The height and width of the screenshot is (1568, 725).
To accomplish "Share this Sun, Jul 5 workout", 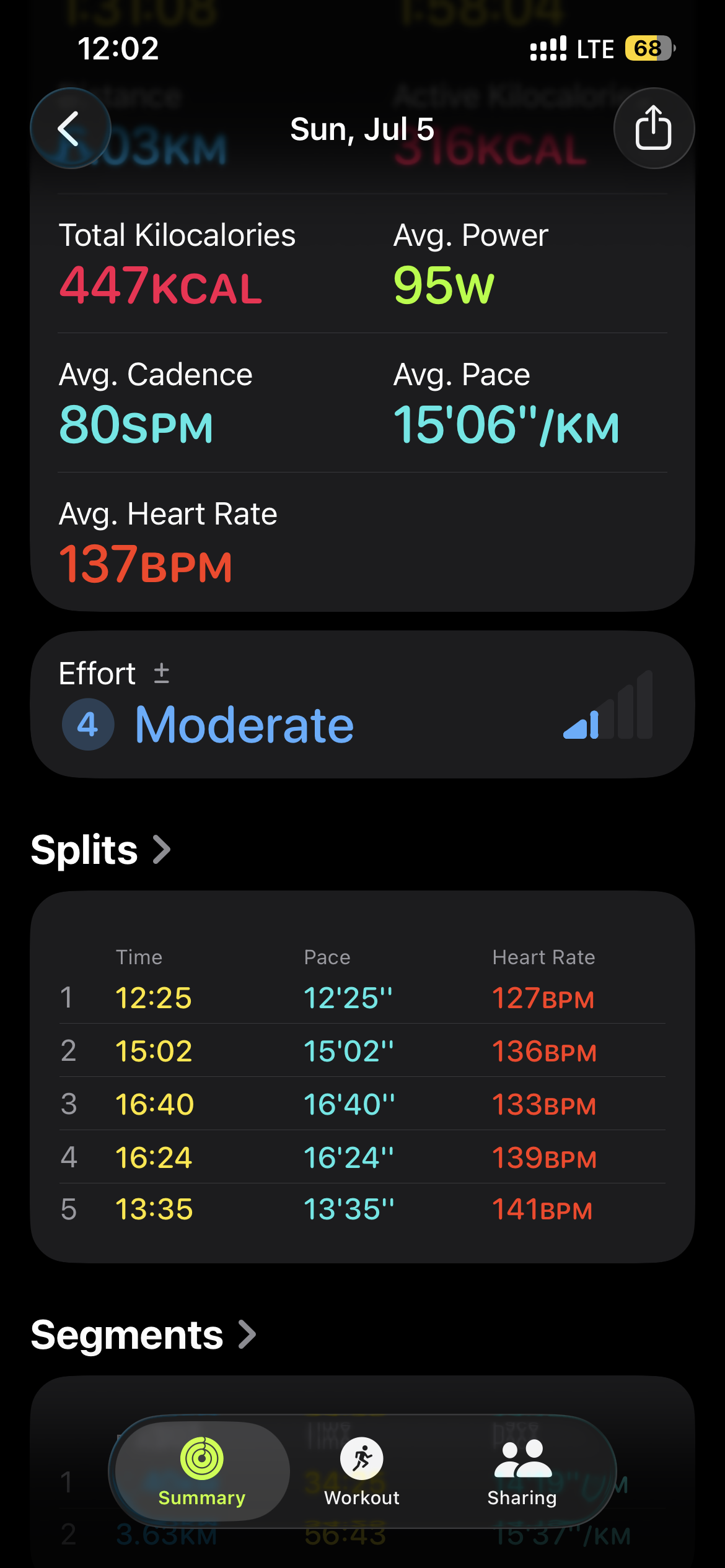I will point(654,128).
